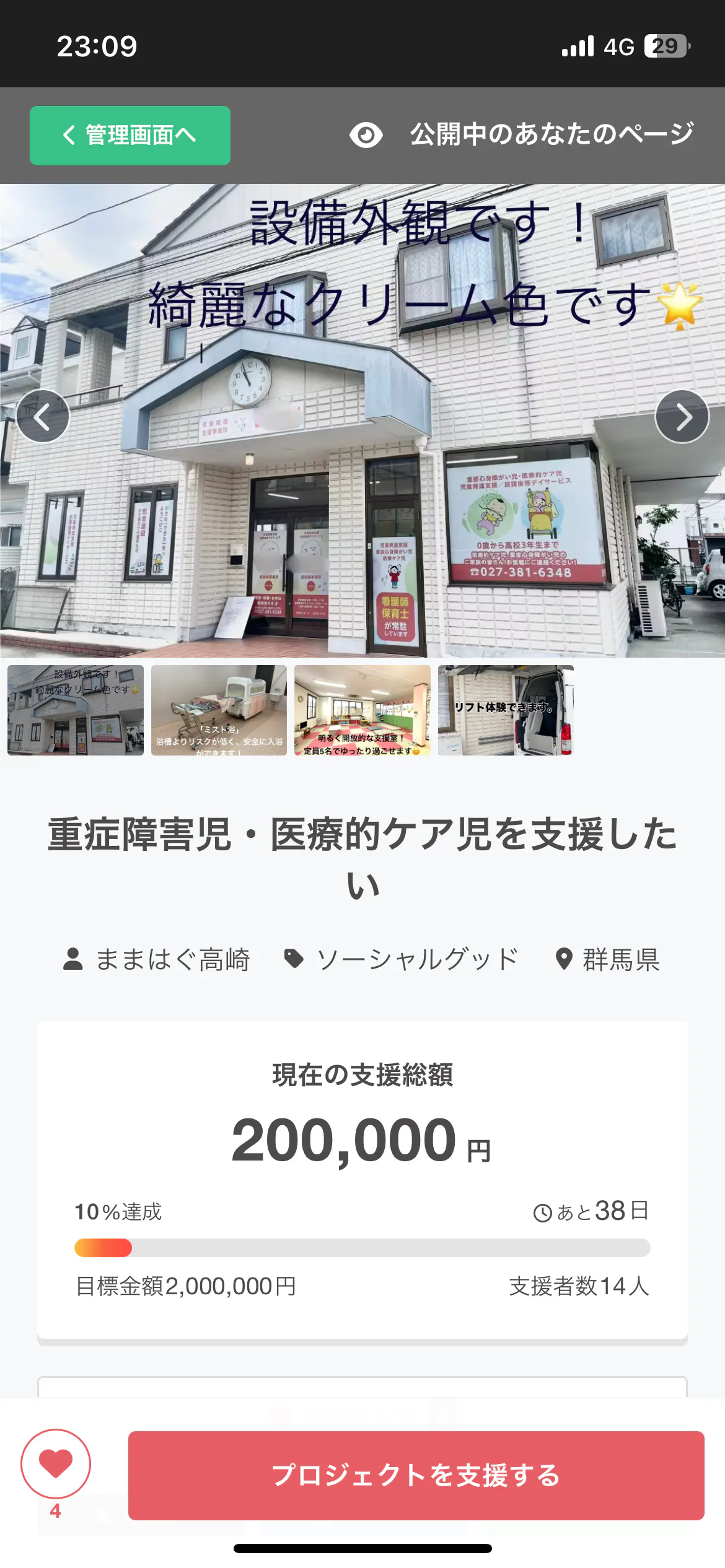Viewport: 725px width, 1568px height.
Task: Show next image in the carousel
Action: tap(682, 416)
